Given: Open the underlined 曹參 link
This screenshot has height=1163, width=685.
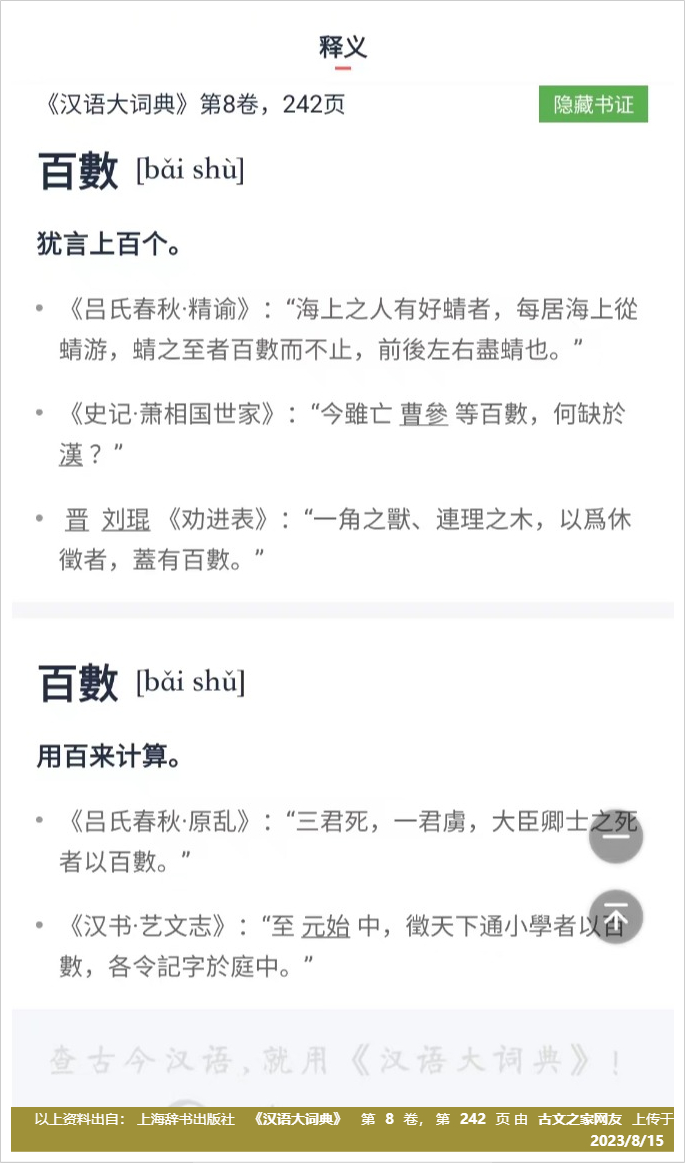Looking at the screenshot, I should click(424, 415).
